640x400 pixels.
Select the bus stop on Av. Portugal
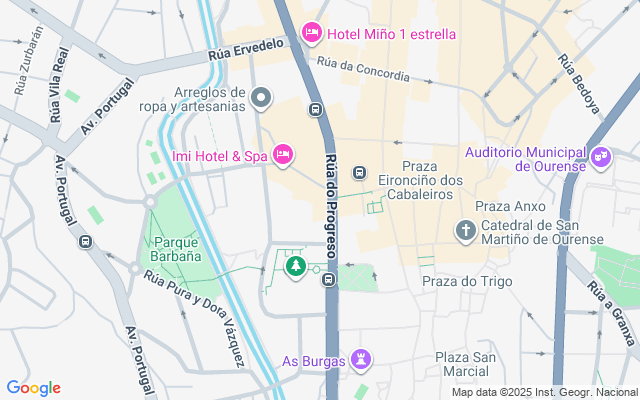coord(85,241)
